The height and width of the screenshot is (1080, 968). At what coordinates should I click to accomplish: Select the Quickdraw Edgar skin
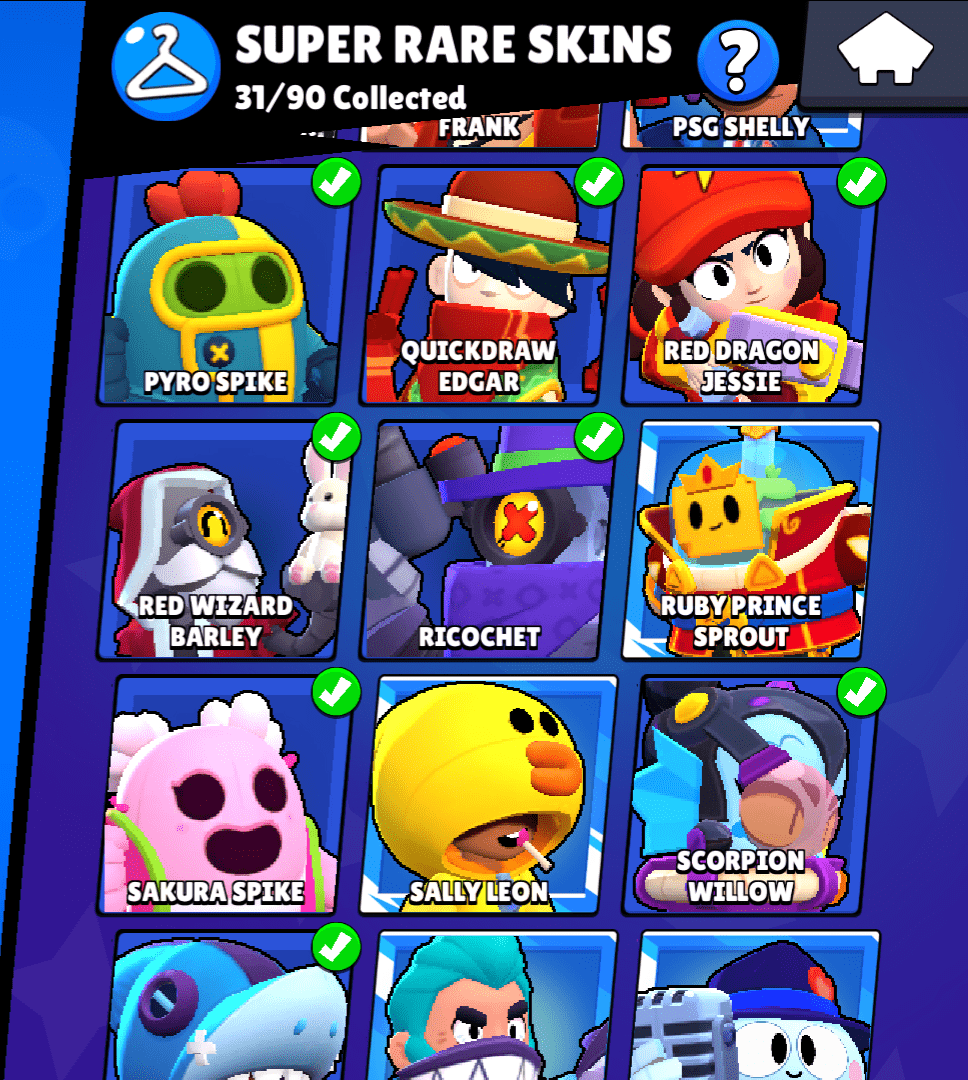pyautogui.click(x=490, y=288)
